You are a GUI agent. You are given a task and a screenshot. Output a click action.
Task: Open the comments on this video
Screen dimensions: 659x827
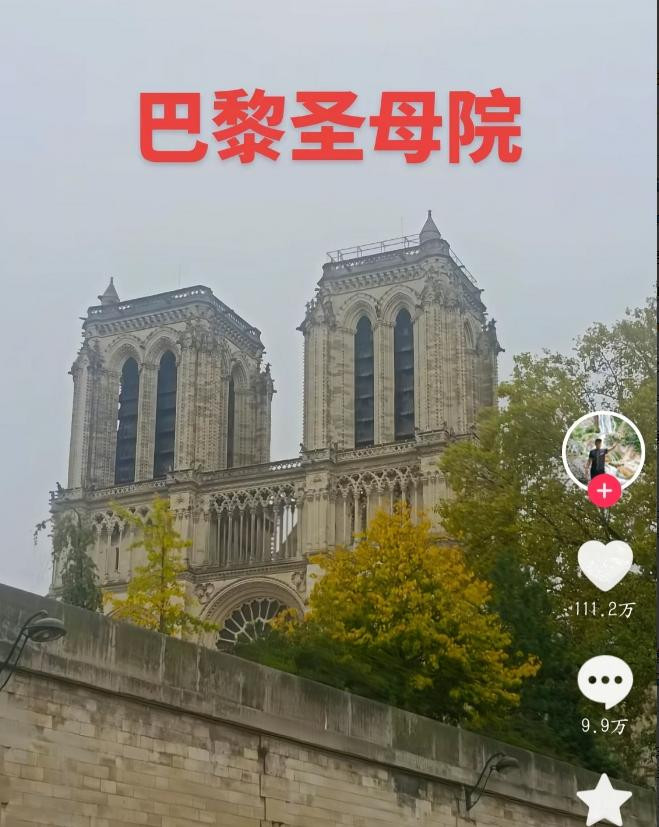click(x=605, y=682)
